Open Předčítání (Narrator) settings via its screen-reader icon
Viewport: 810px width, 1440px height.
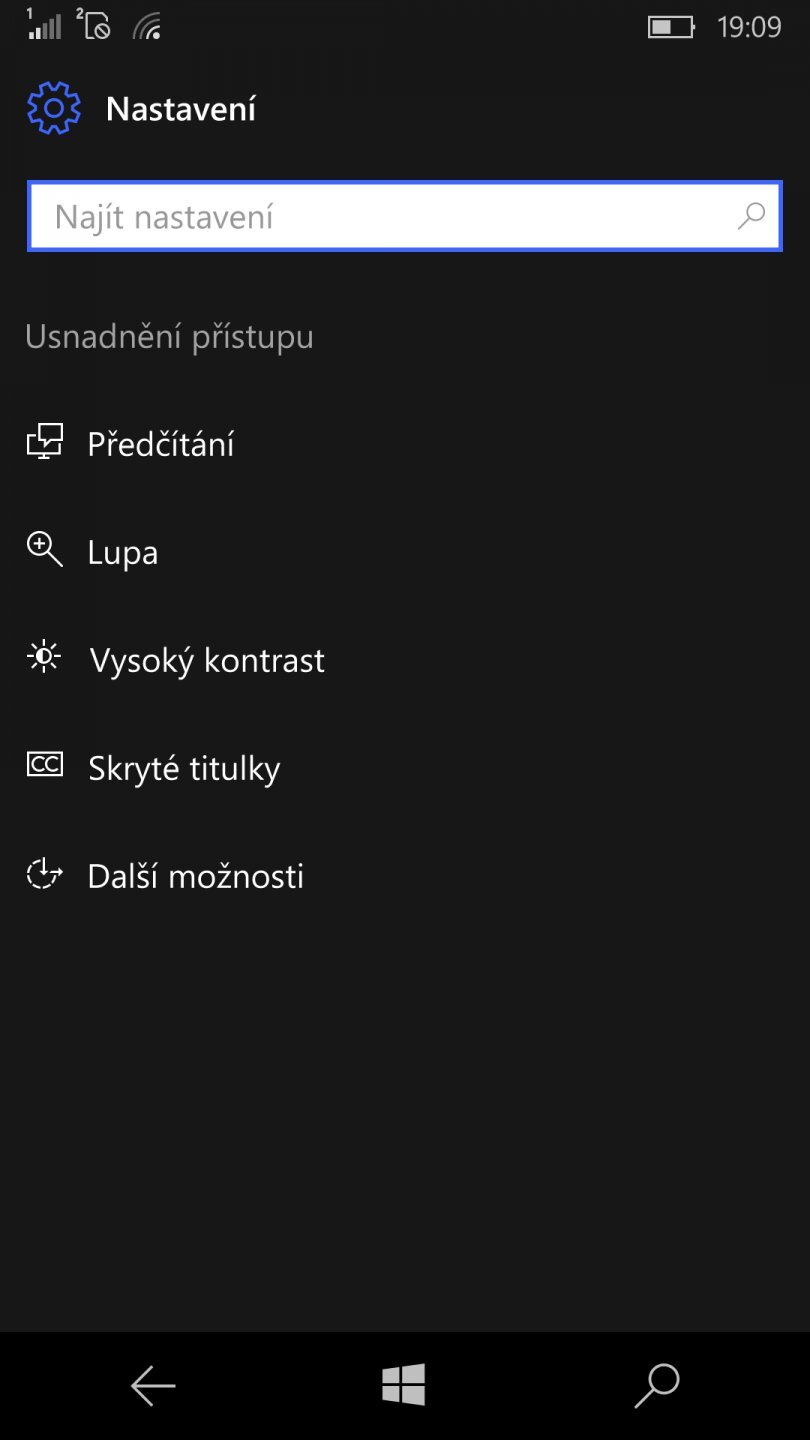[x=44, y=442]
